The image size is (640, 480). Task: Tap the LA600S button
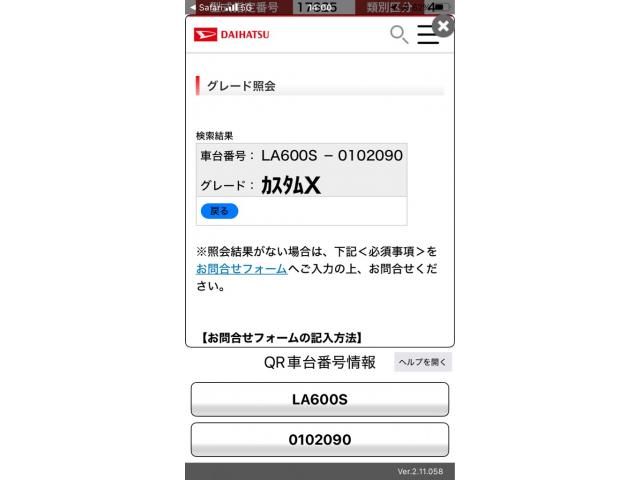tap(319, 399)
